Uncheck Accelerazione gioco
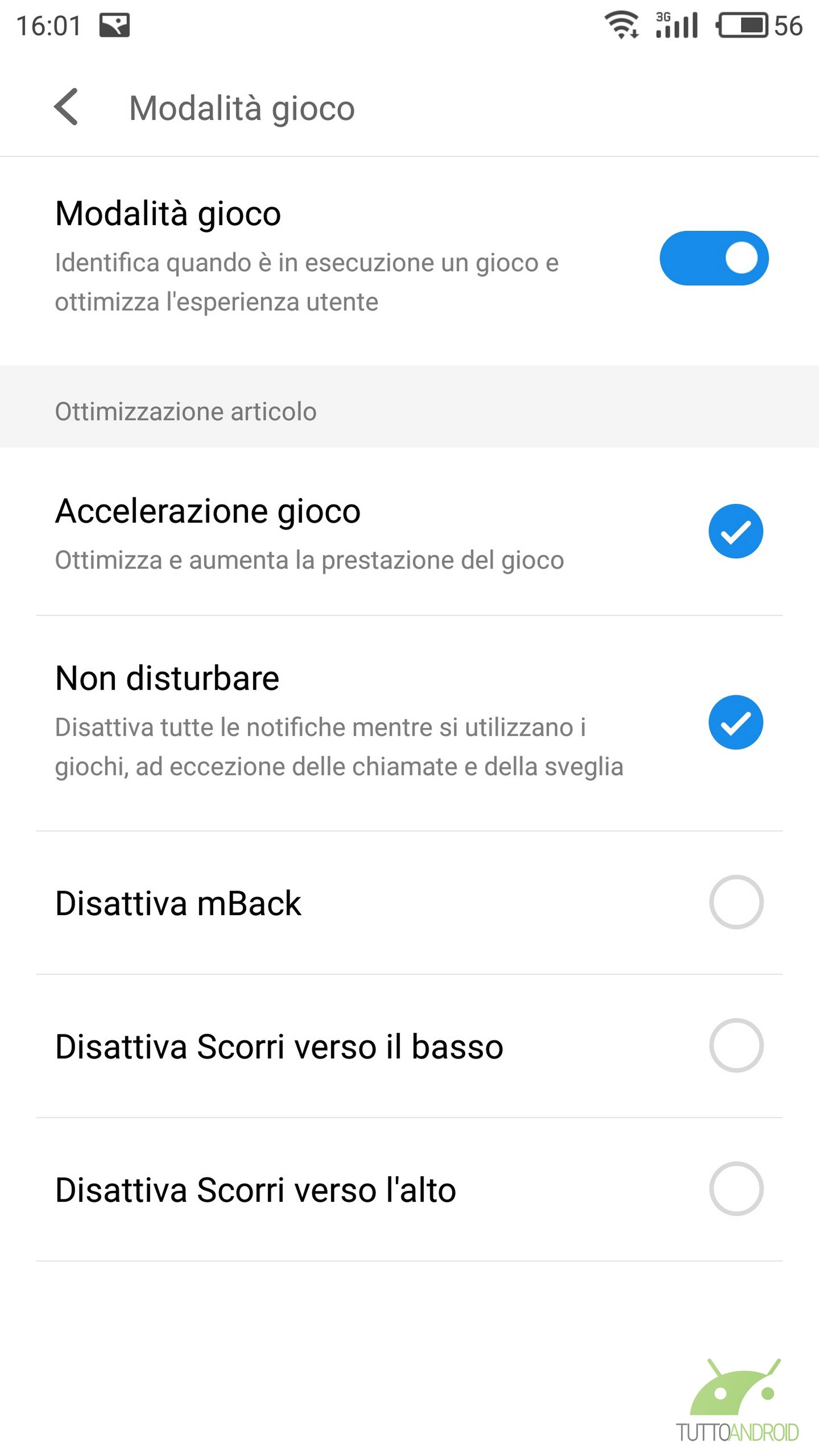 click(x=736, y=531)
